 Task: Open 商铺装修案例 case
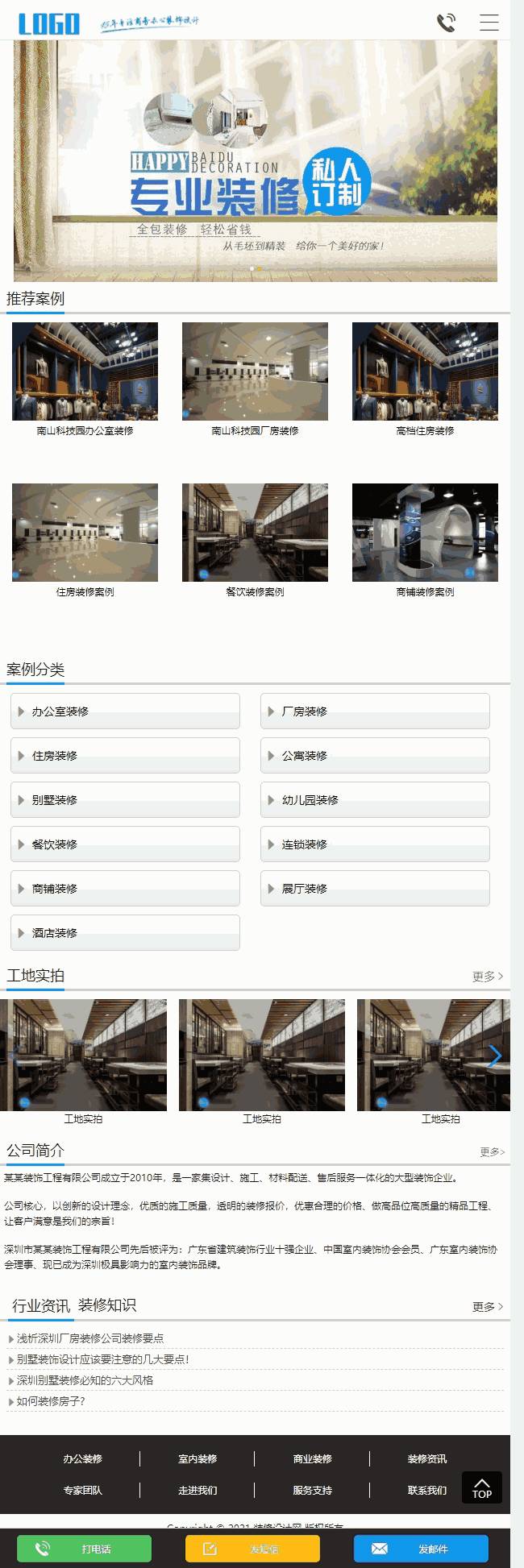425,540
